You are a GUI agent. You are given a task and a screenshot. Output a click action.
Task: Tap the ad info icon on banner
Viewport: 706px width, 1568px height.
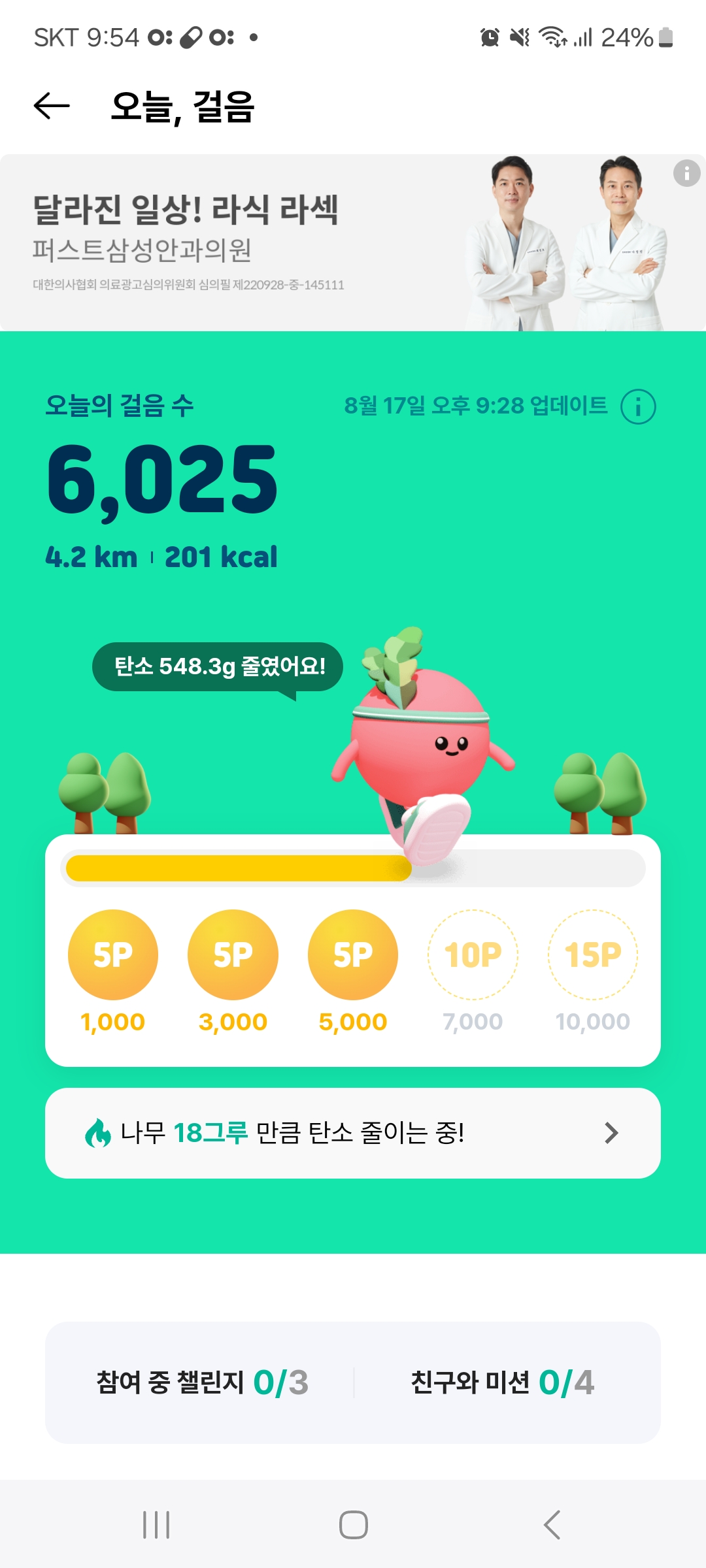pos(686,174)
